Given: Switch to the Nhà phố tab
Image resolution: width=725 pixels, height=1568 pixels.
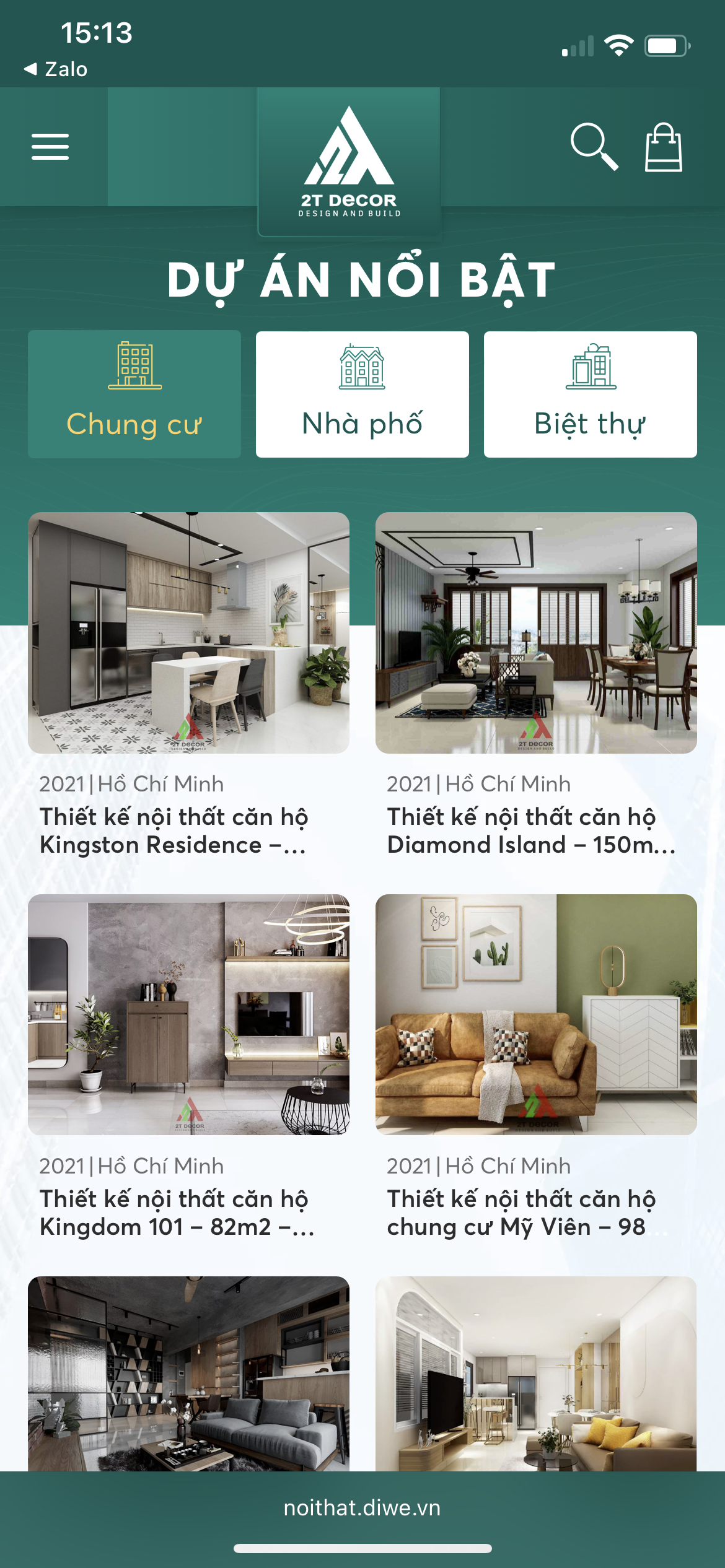Looking at the screenshot, I should [x=362, y=394].
